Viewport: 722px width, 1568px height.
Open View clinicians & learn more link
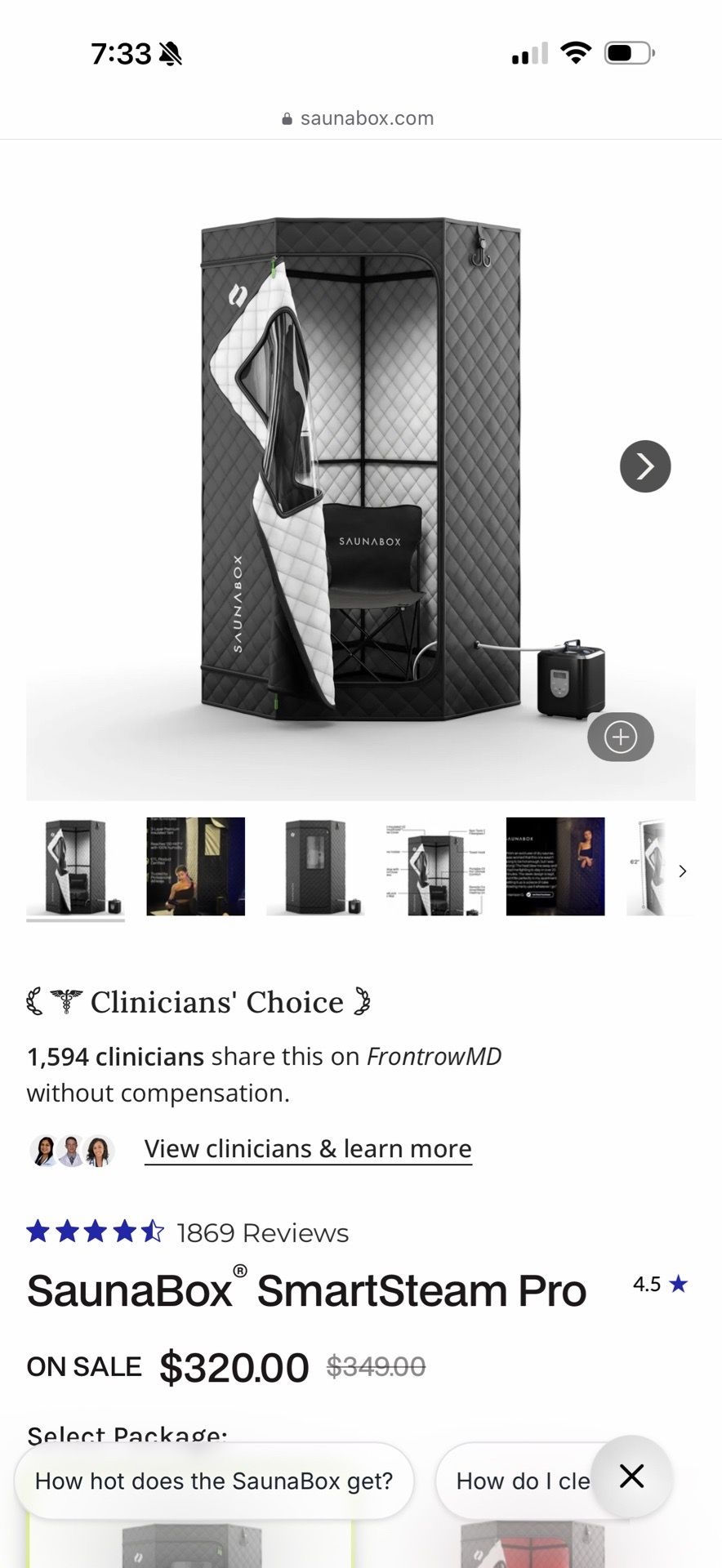click(308, 1149)
